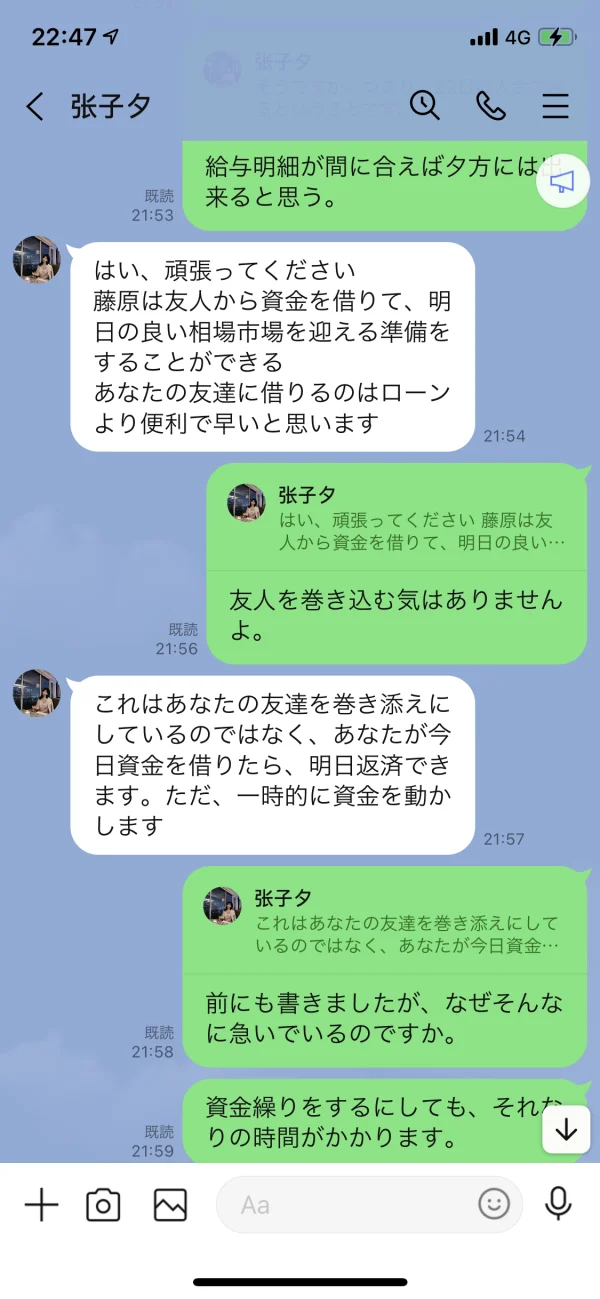Viewport: 600px width, 1299px height.
Task: View 张子タ's profile photo beside はい、頑張ってください
Action: pos(37,260)
